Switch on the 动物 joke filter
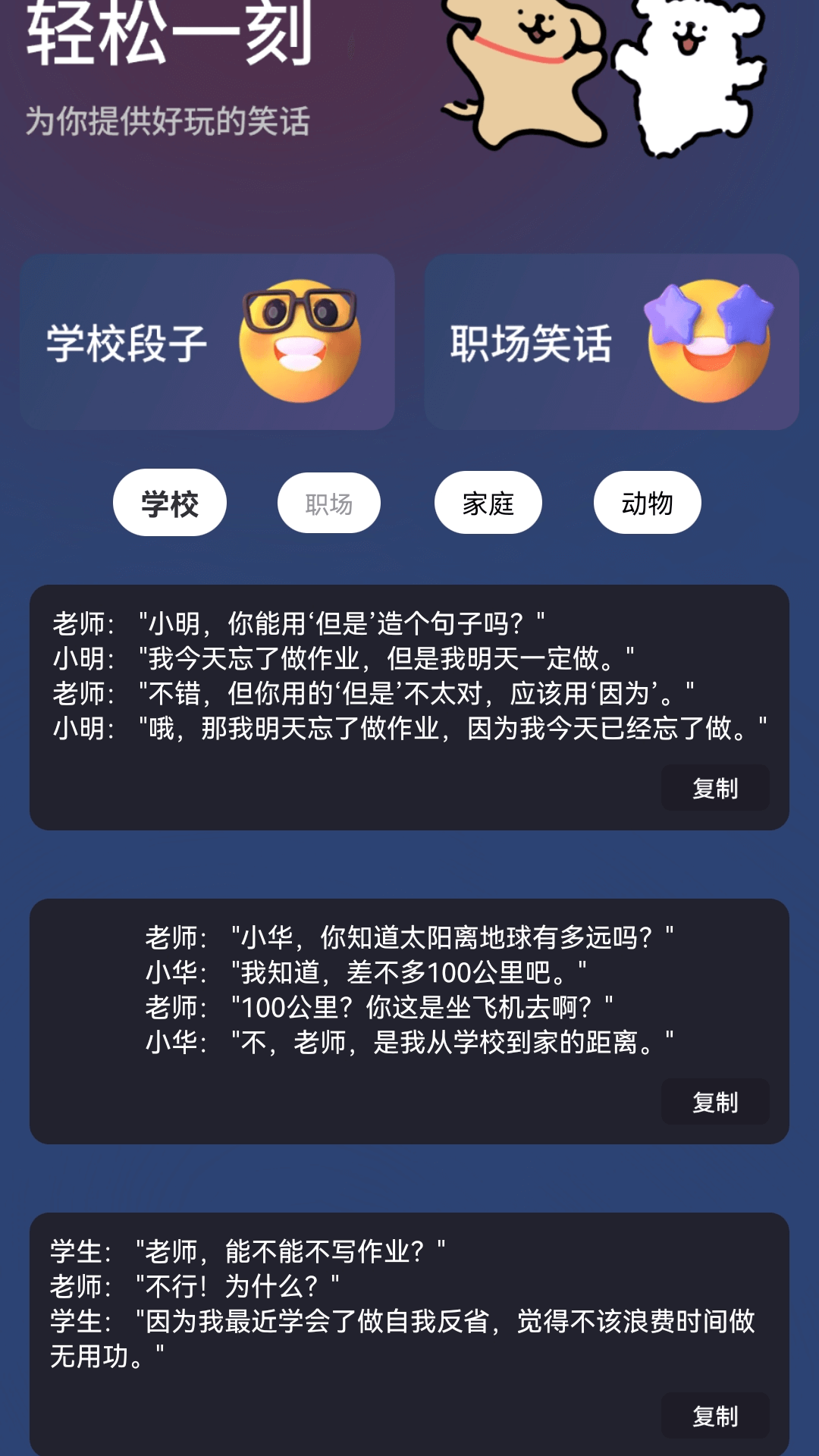The height and width of the screenshot is (1456, 819). pyautogui.click(x=648, y=502)
